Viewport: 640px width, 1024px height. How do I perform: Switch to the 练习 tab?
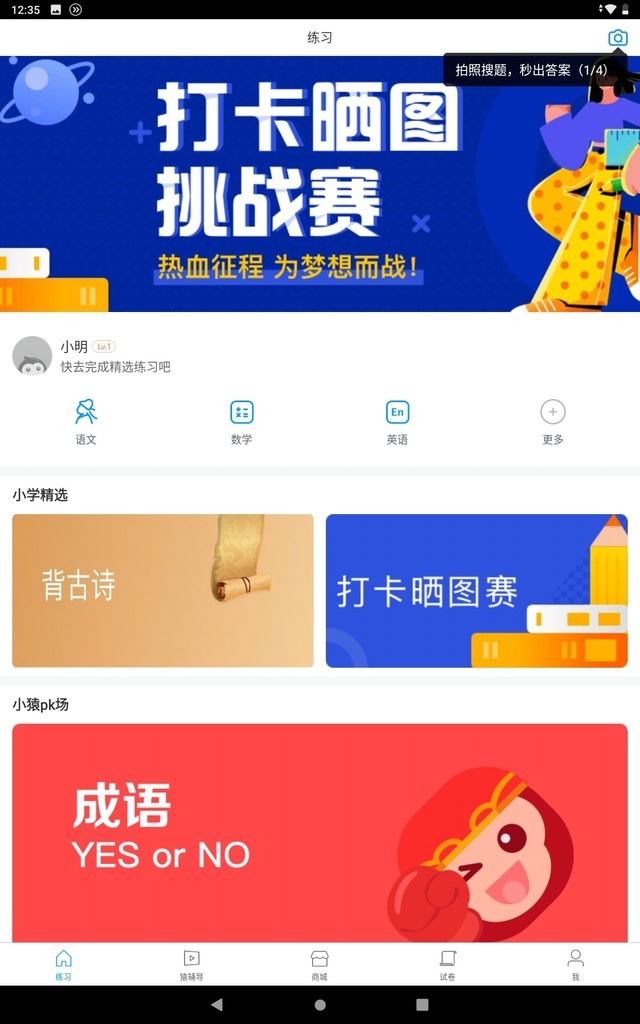point(64,964)
